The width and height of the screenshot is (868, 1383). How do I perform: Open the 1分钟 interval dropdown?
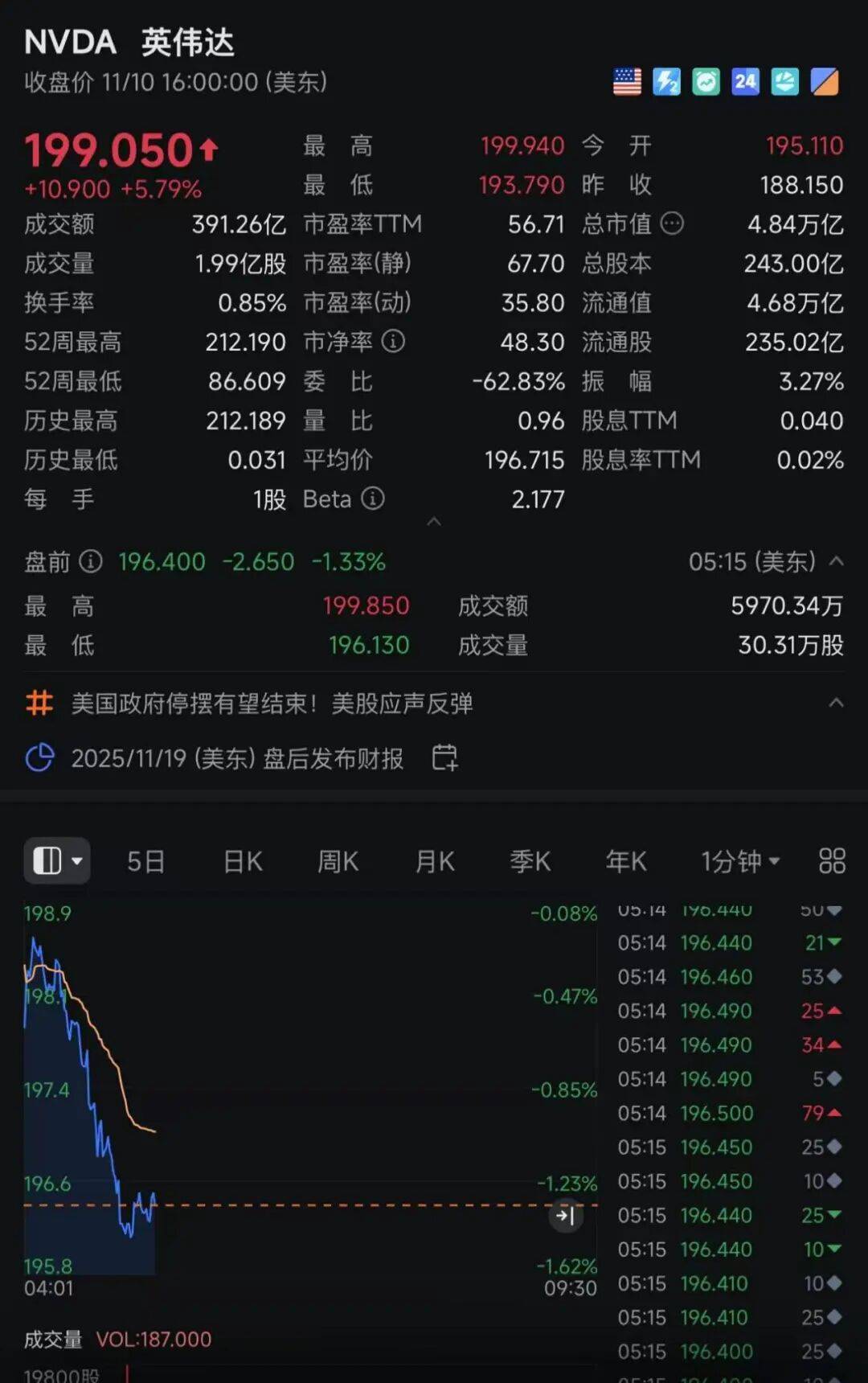(x=740, y=861)
